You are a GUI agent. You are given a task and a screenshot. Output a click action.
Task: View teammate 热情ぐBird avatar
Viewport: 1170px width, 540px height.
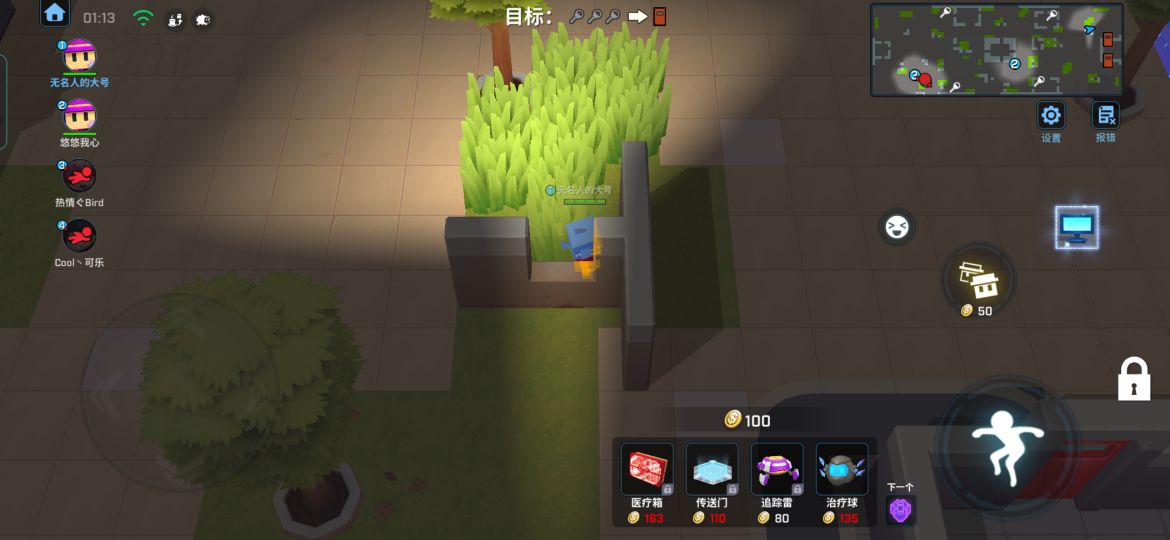[79, 177]
